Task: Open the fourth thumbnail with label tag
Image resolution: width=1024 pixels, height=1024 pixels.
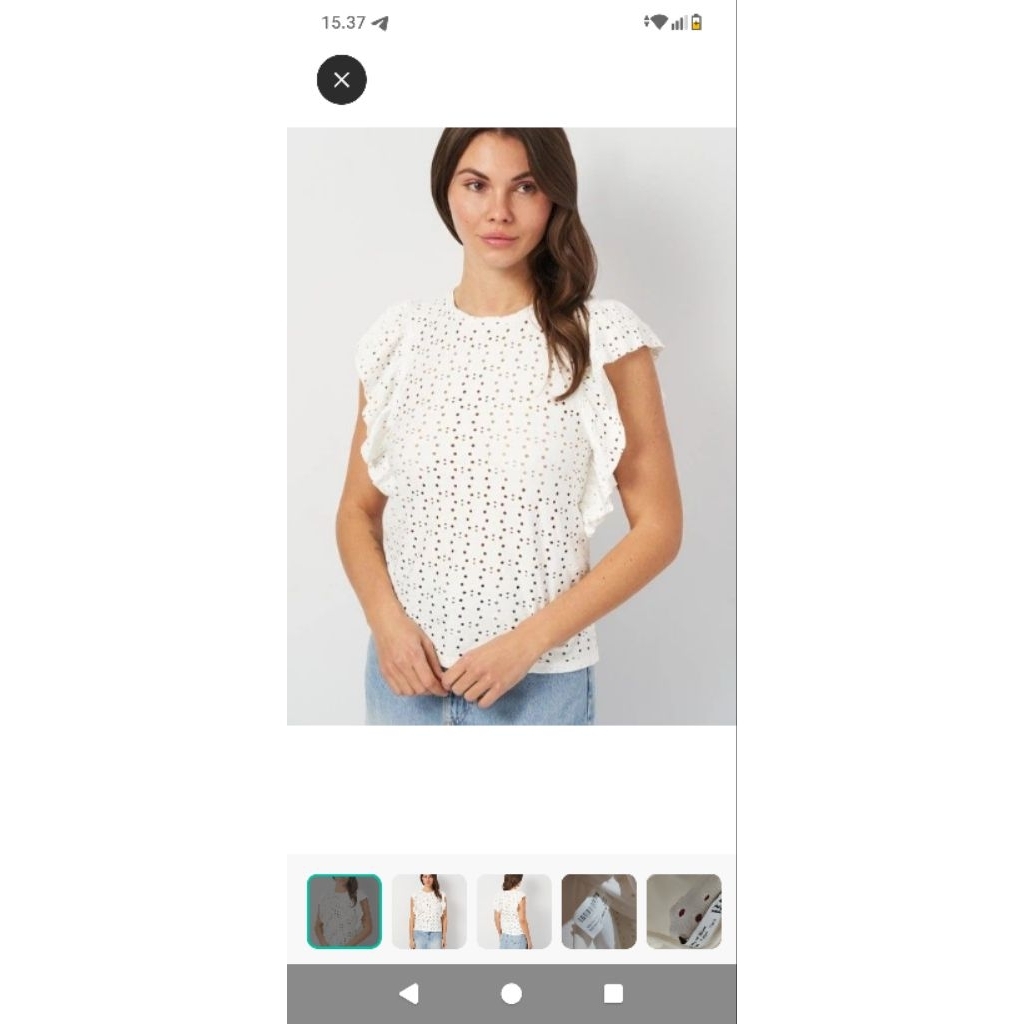Action: [599, 911]
